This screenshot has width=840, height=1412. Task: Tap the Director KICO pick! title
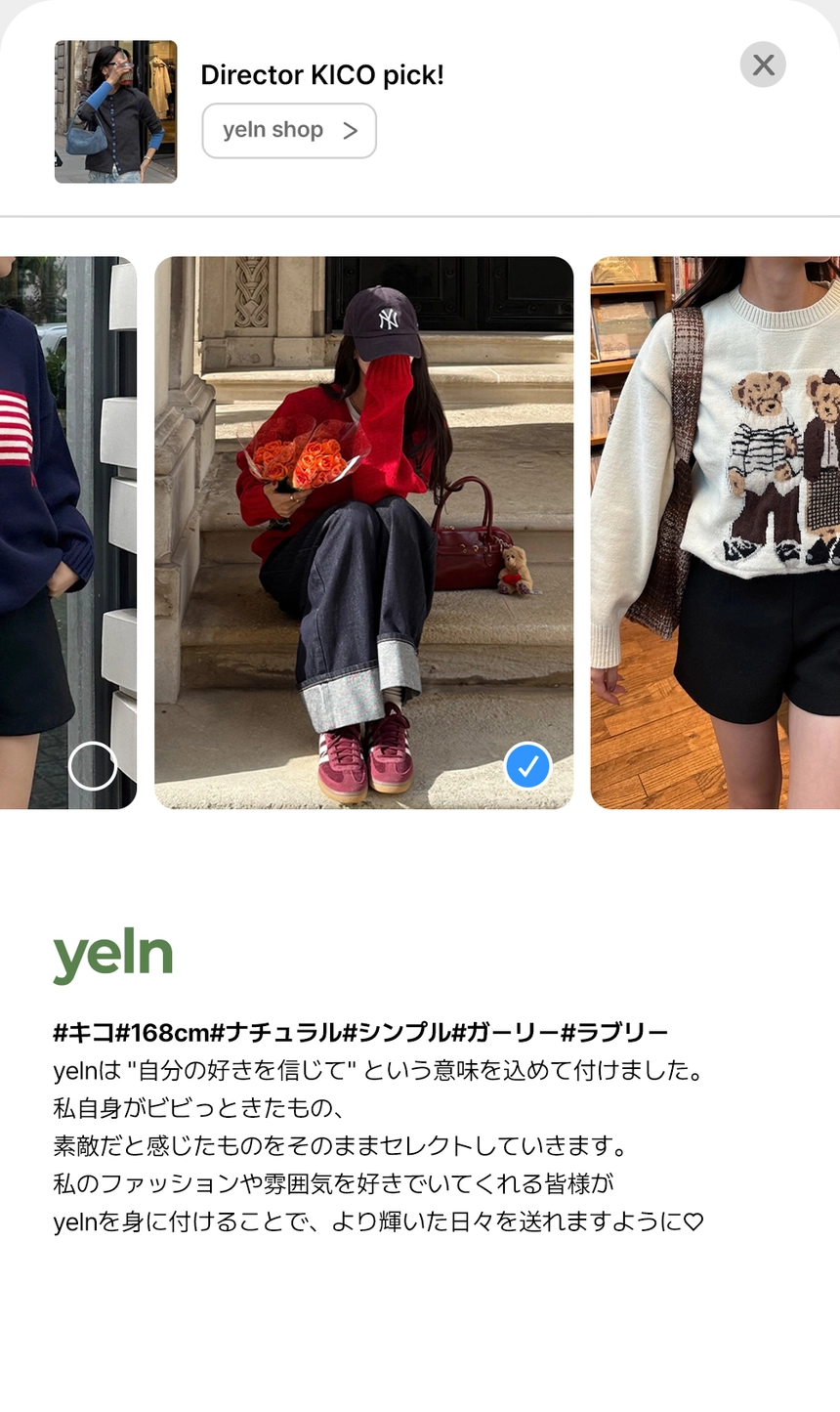pos(323,75)
